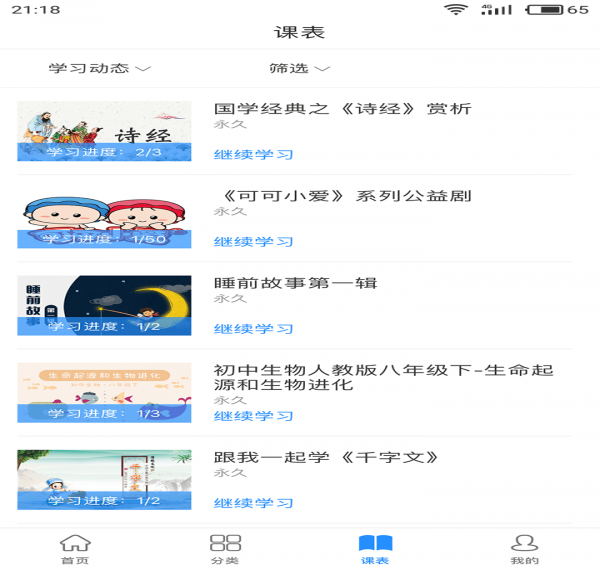Open the 跟我一起学《千字文》 course thumbnail
This screenshot has height=566, width=600.
(104, 479)
